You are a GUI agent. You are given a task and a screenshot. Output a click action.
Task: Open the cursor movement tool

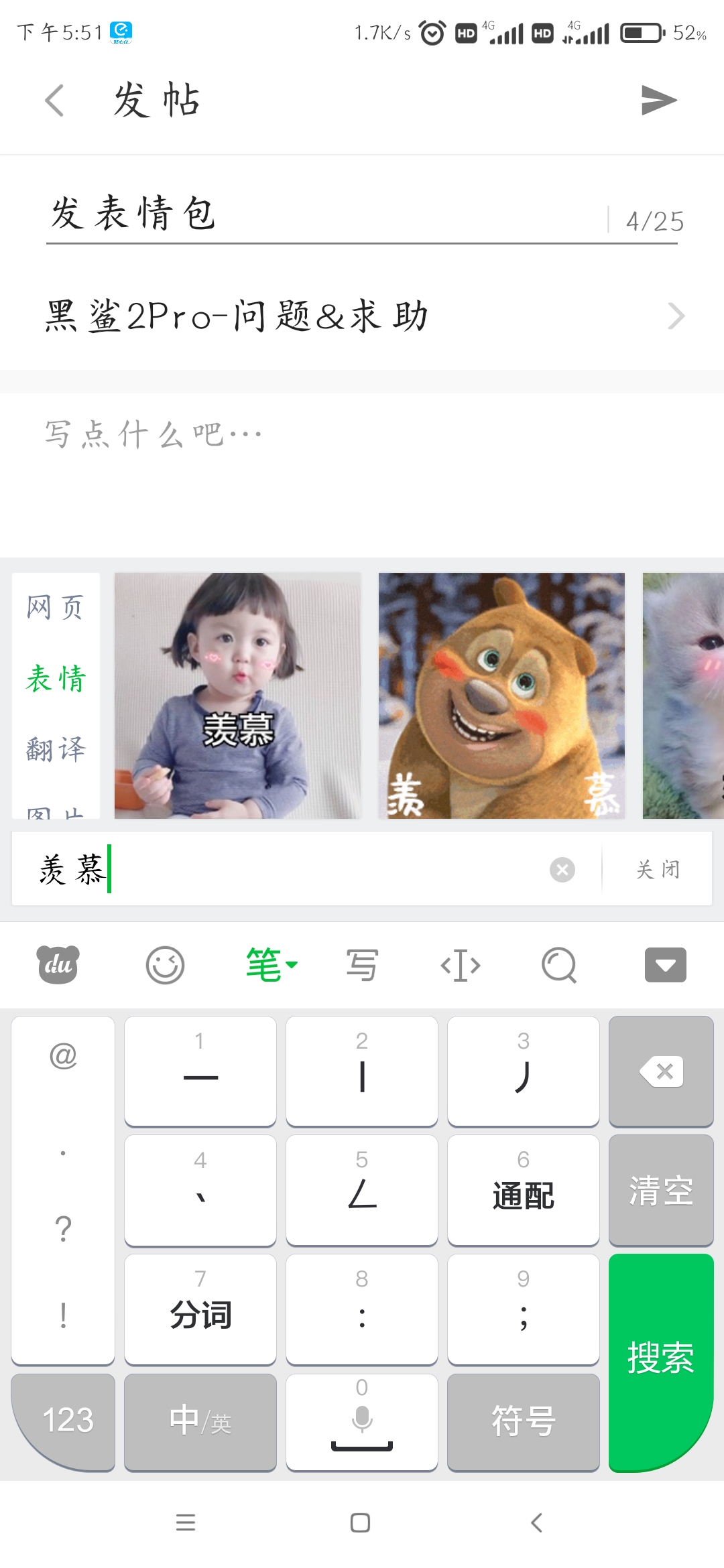click(461, 965)
